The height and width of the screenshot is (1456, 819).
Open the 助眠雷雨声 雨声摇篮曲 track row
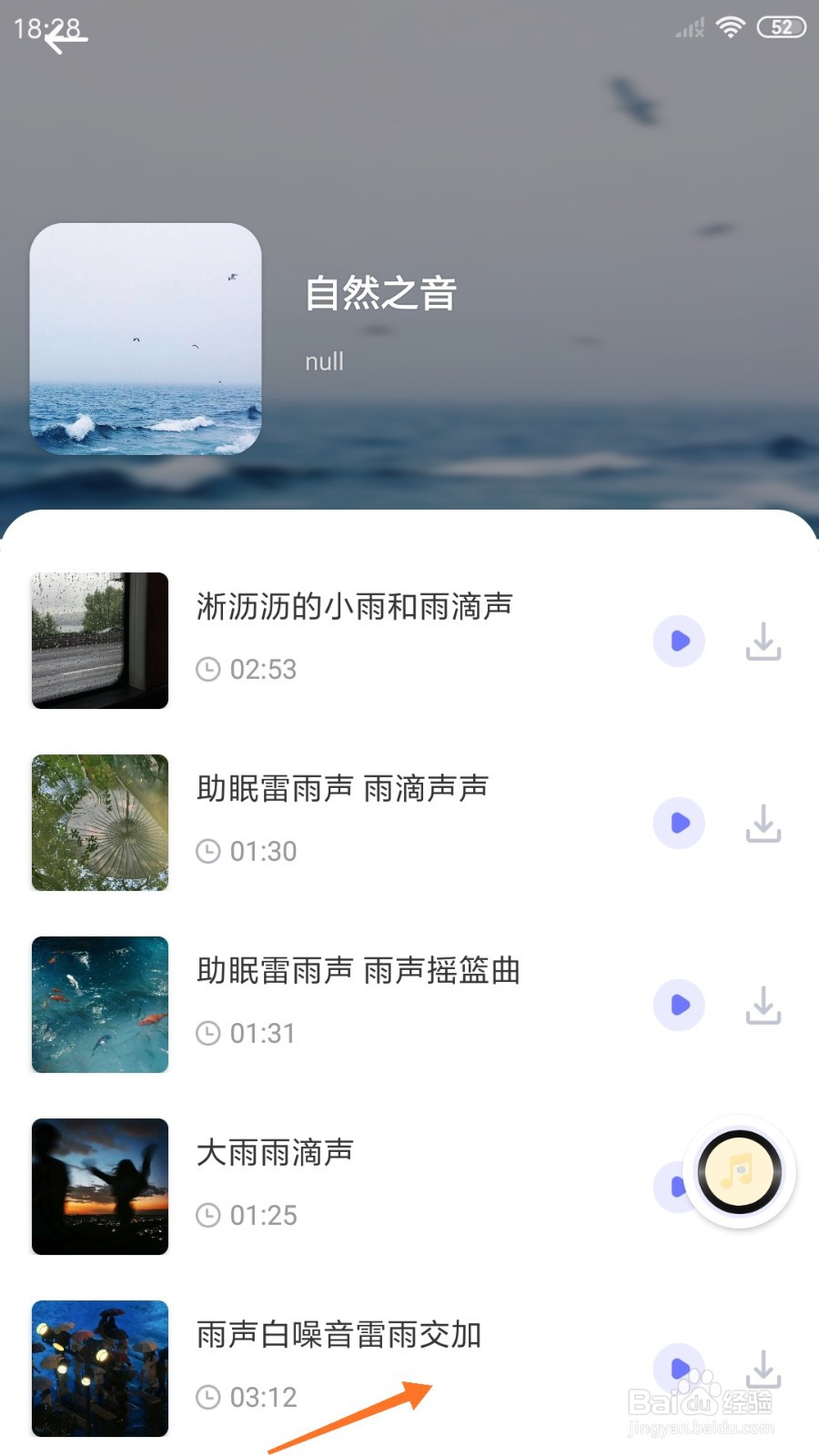coord(358,971)
